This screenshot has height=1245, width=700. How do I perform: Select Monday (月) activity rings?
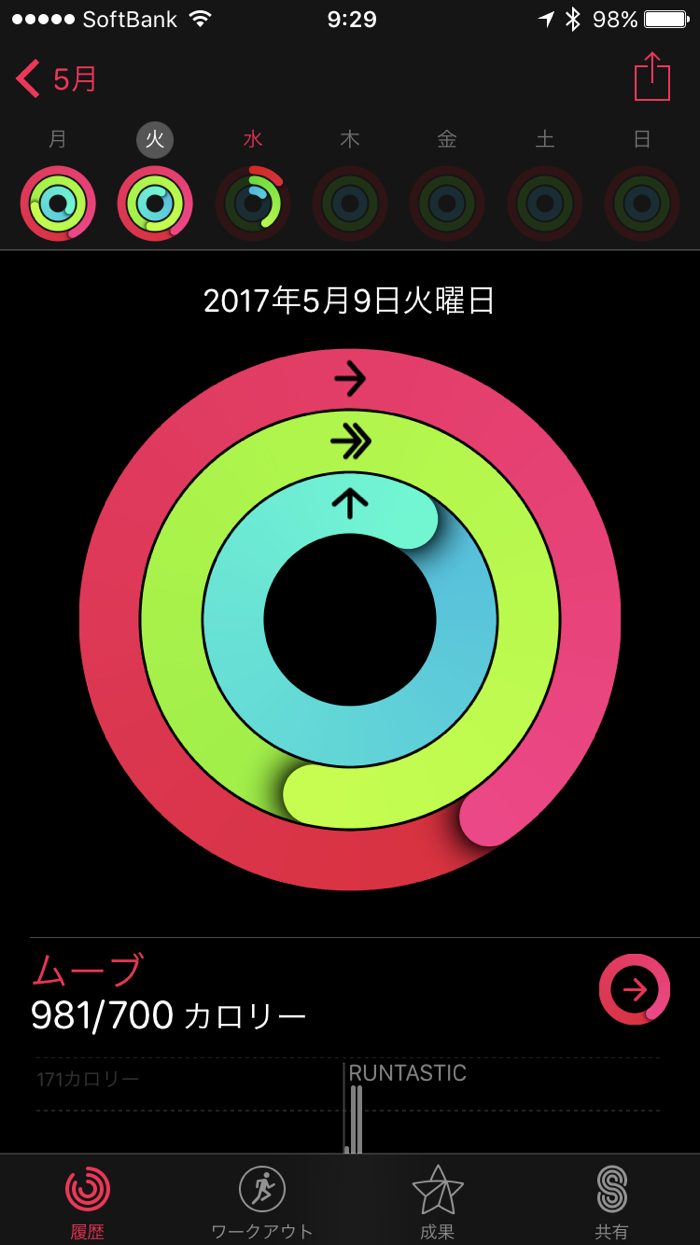coord(58,203)
